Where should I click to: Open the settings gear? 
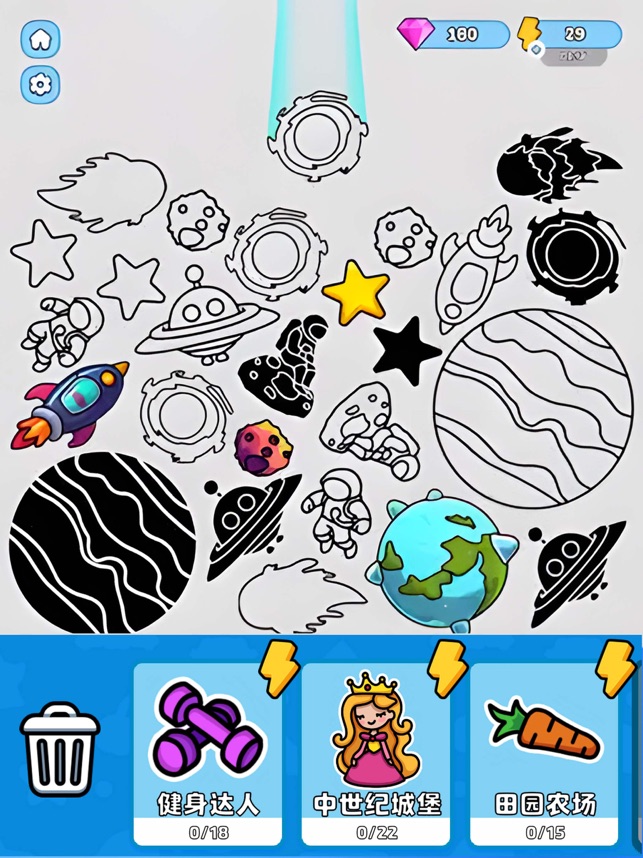[x=40, y=84]
